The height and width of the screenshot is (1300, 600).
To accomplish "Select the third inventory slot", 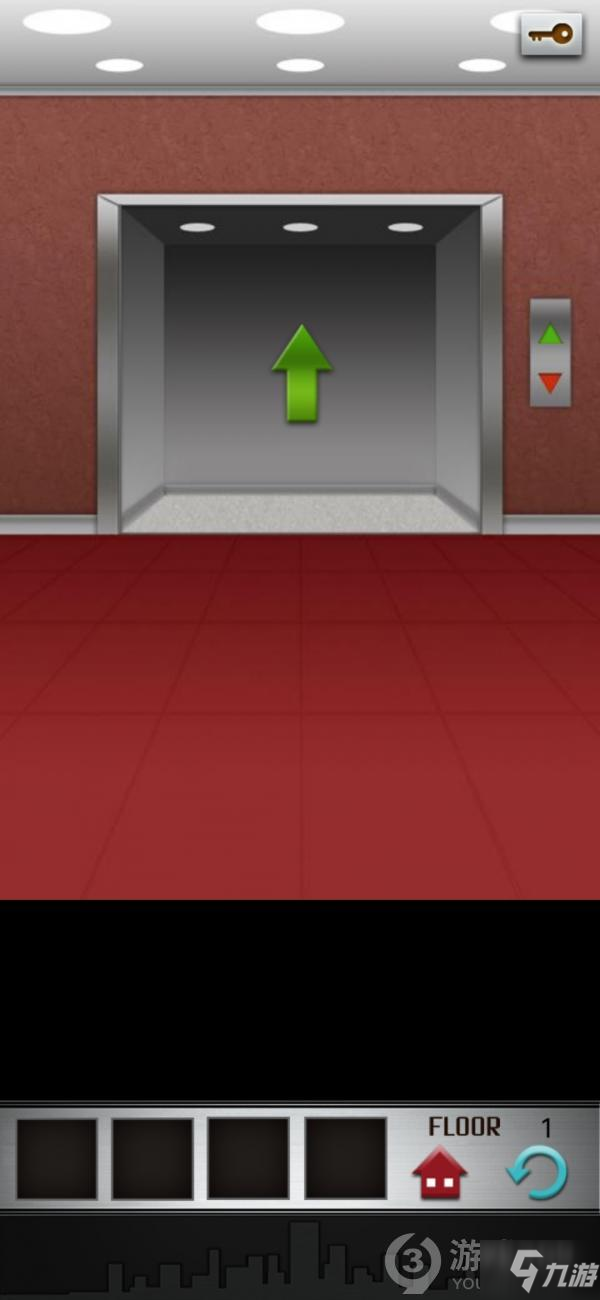I will (248, 1159).
